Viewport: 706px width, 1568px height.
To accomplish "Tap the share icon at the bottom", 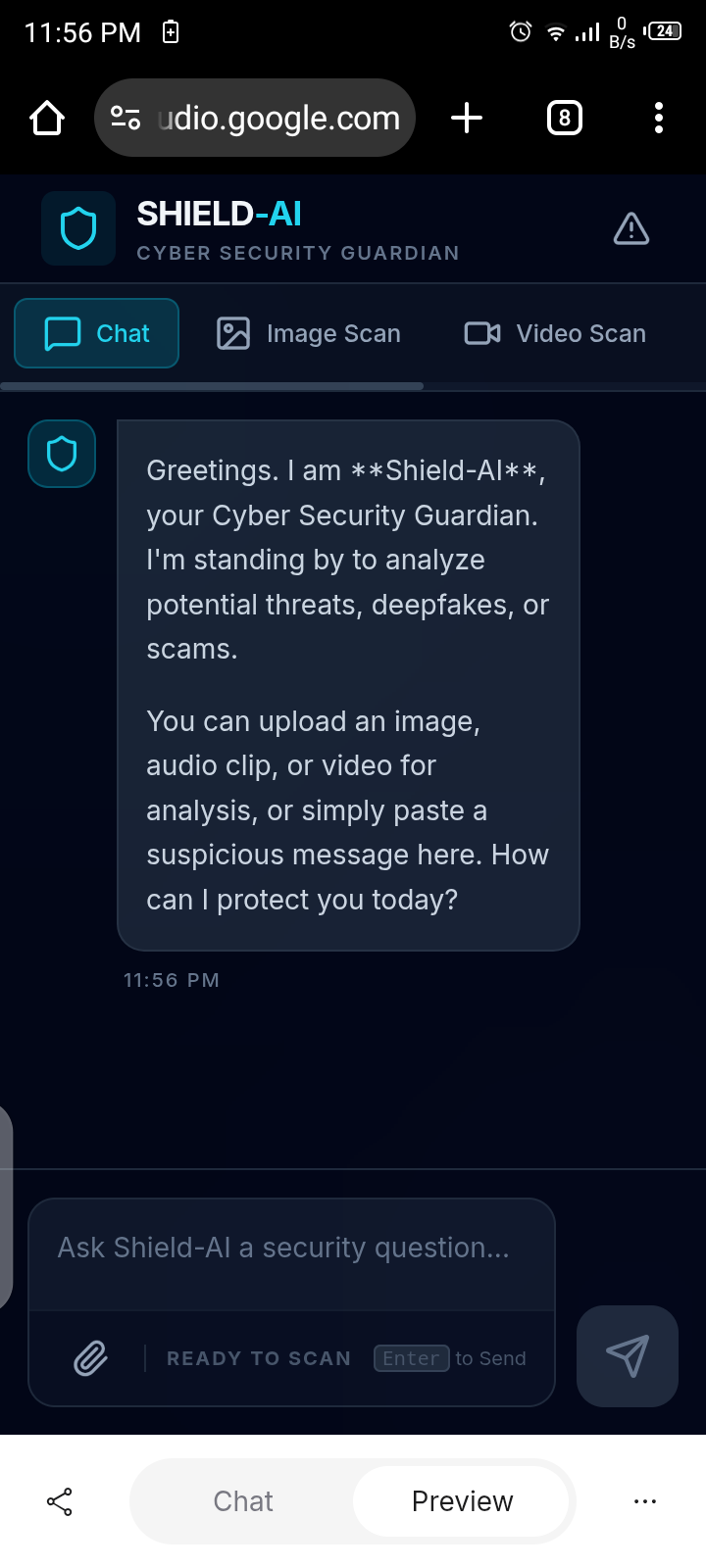I will [x=60, y=1501].
